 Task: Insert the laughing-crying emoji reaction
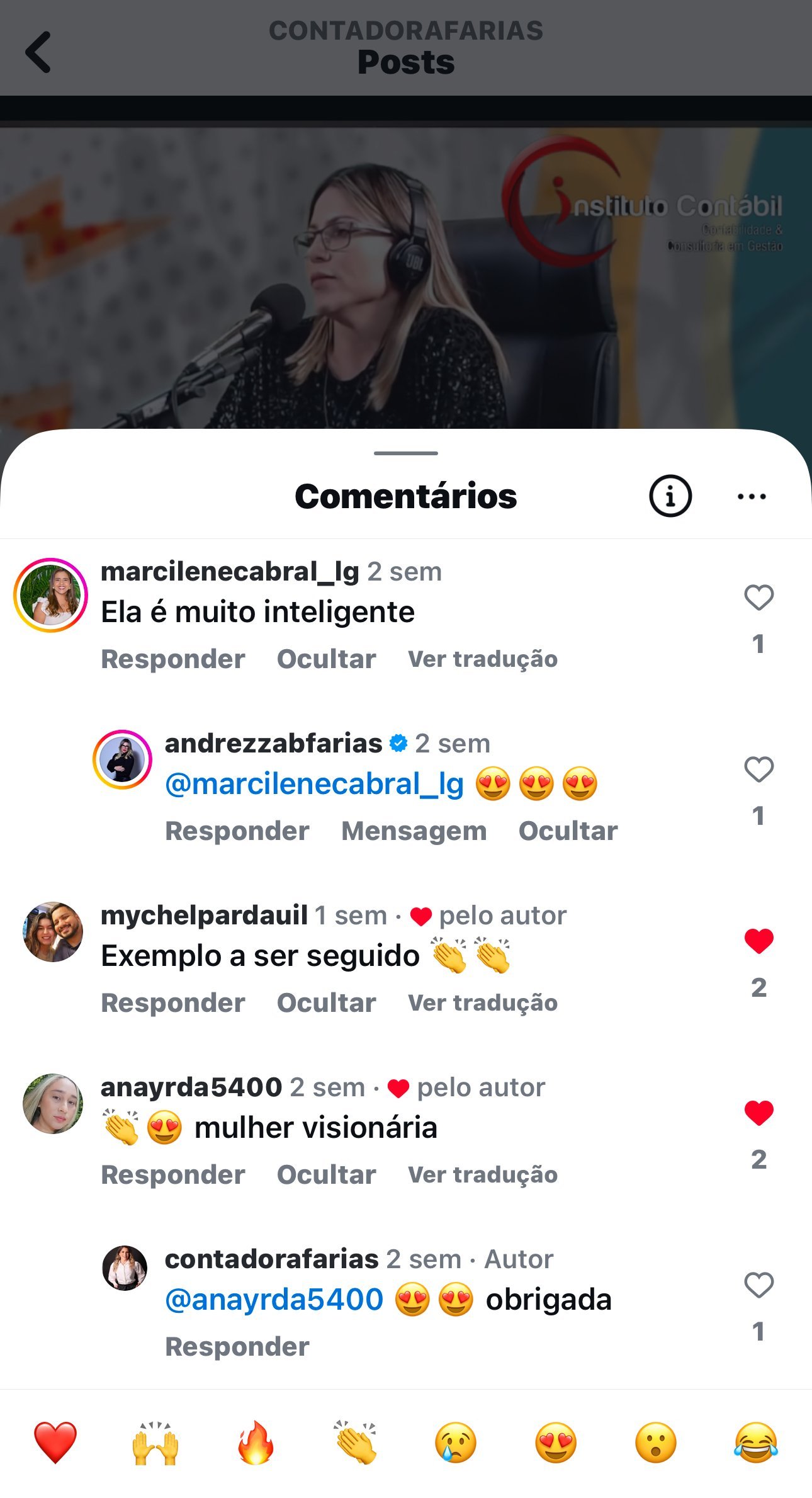(755, 1443)
